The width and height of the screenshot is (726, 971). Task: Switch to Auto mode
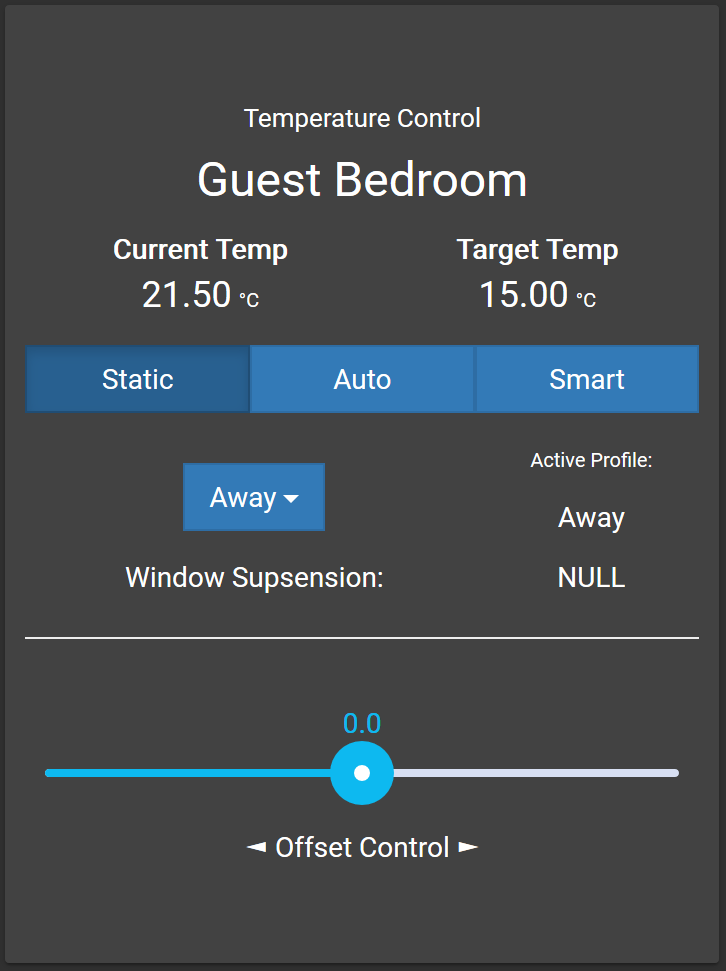tap(362, 379)
